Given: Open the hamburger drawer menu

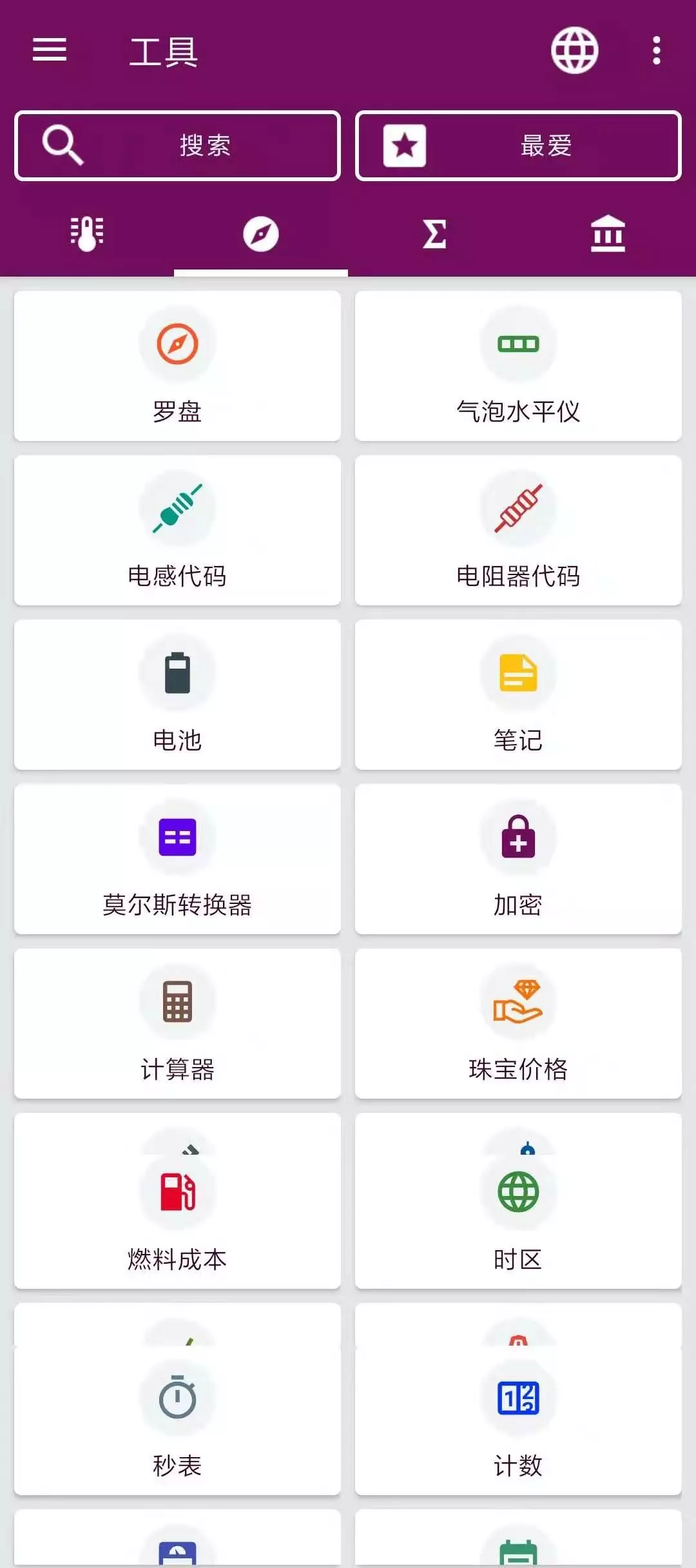Looking at the screenshot, I should pyautogui.click(x=50, y=50).
